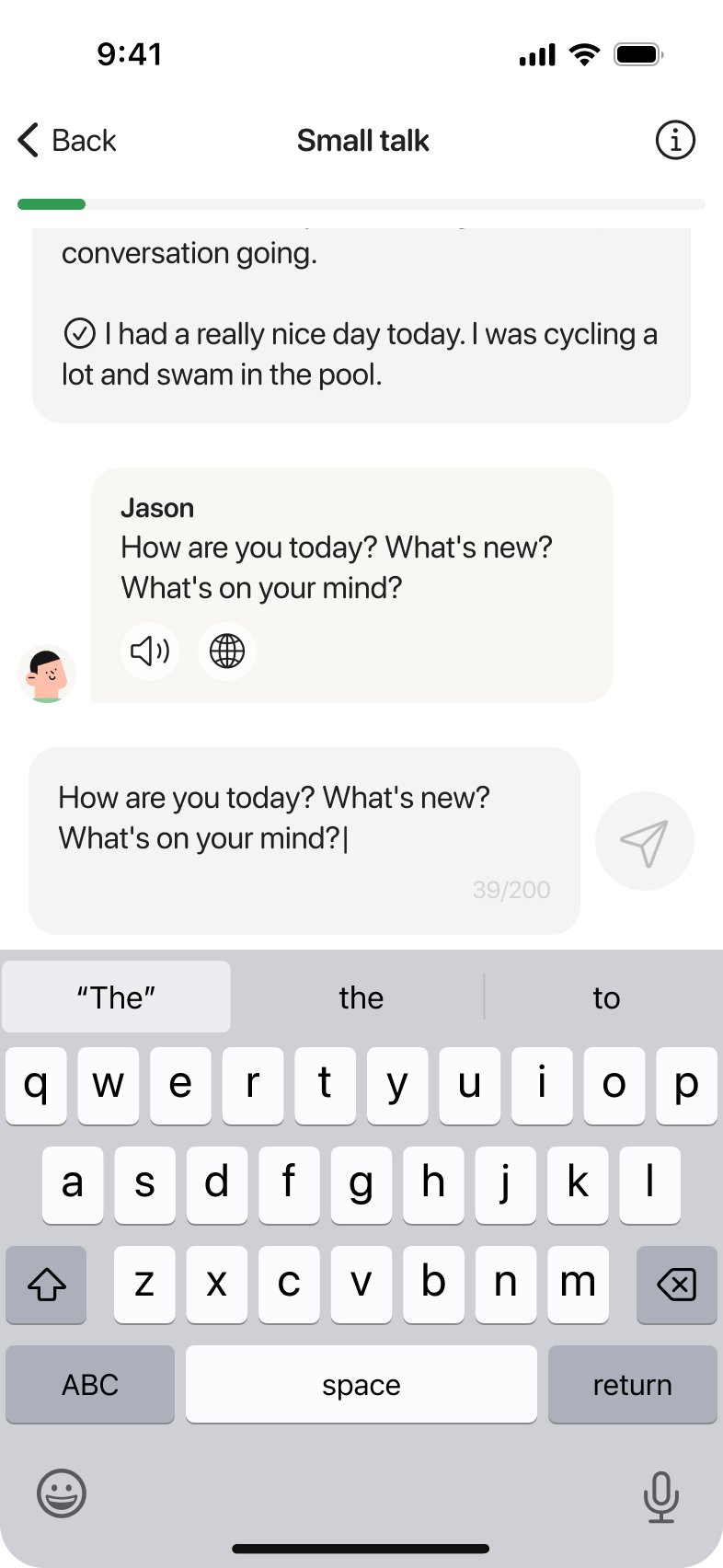
Task: Tap the keyboard dictation microphone
Action: [660, 1495]
